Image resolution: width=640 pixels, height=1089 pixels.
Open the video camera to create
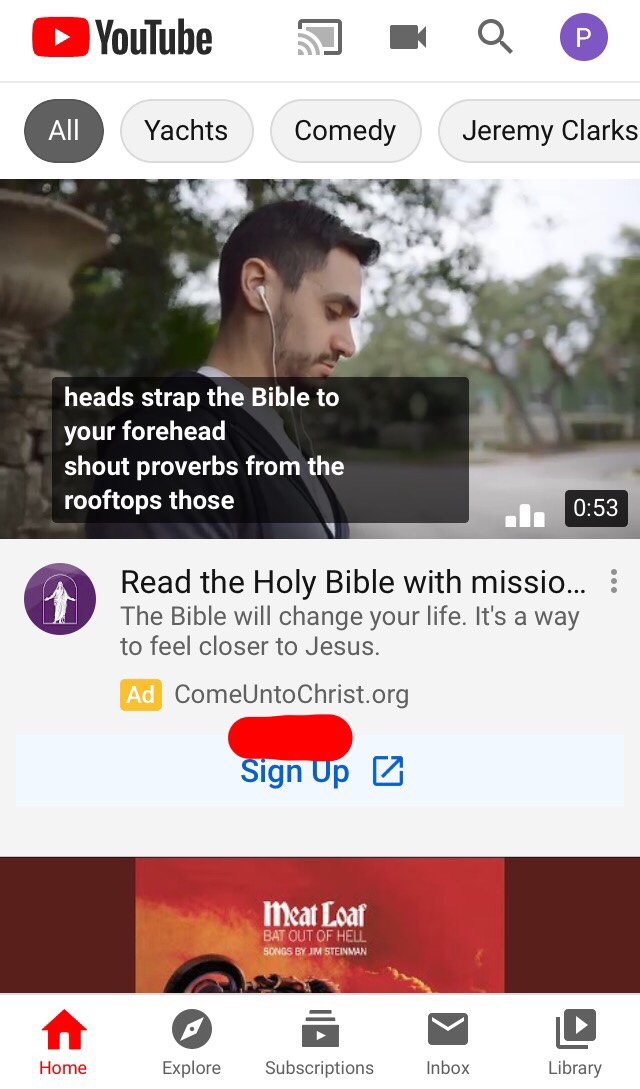pyautogui.click(x=407, y=39)
